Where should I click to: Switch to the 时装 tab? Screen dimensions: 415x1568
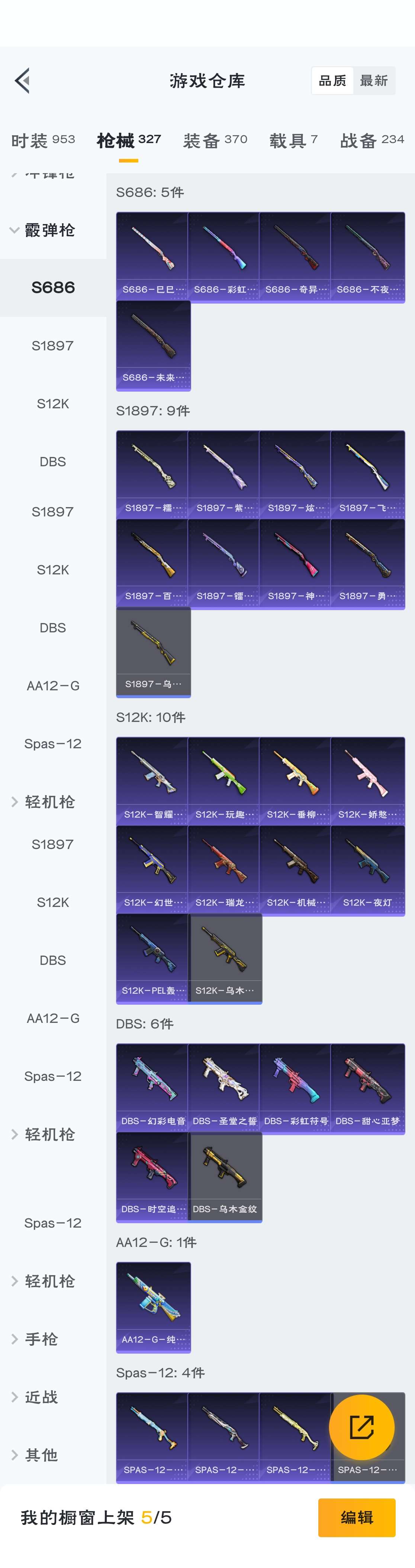[43, 140]
